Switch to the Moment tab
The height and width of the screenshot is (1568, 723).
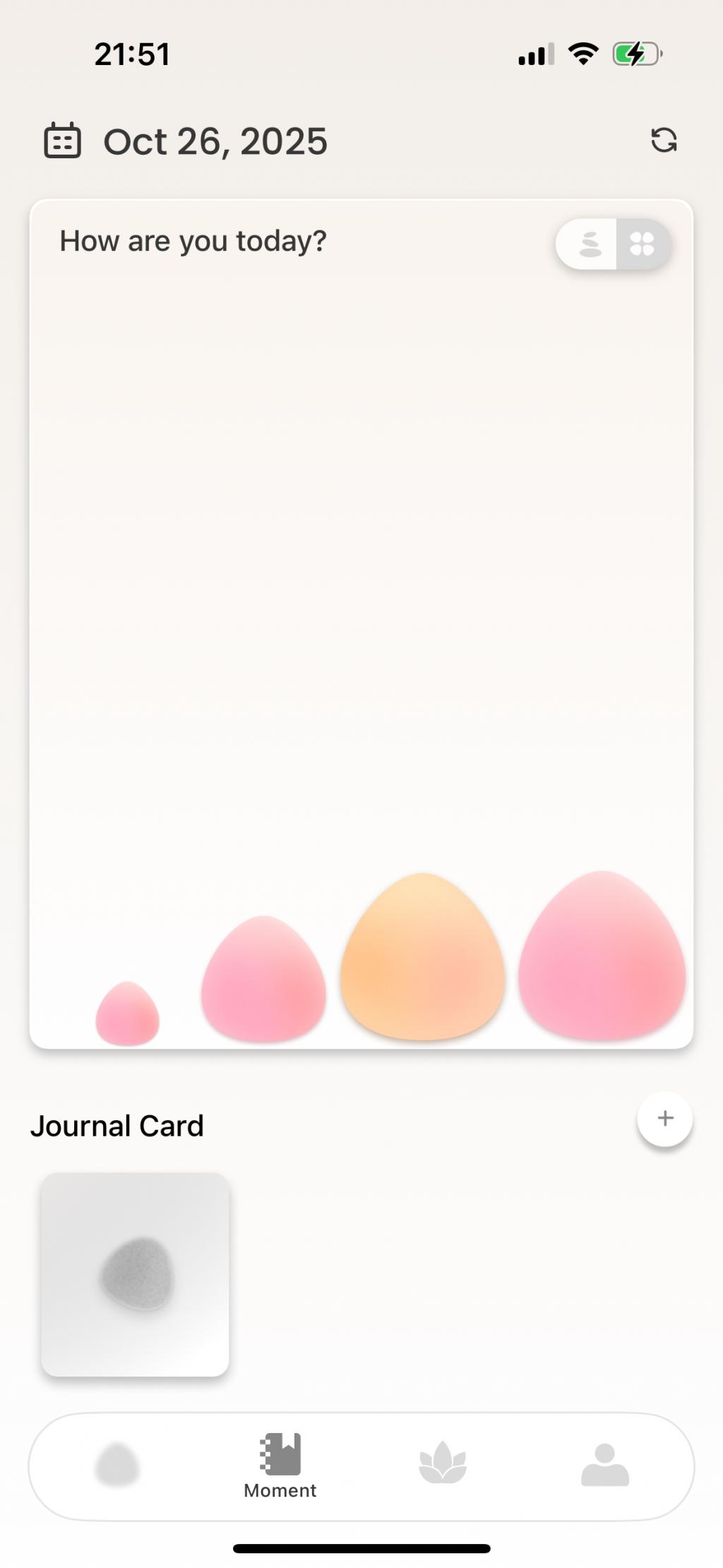click(280, 1465)
